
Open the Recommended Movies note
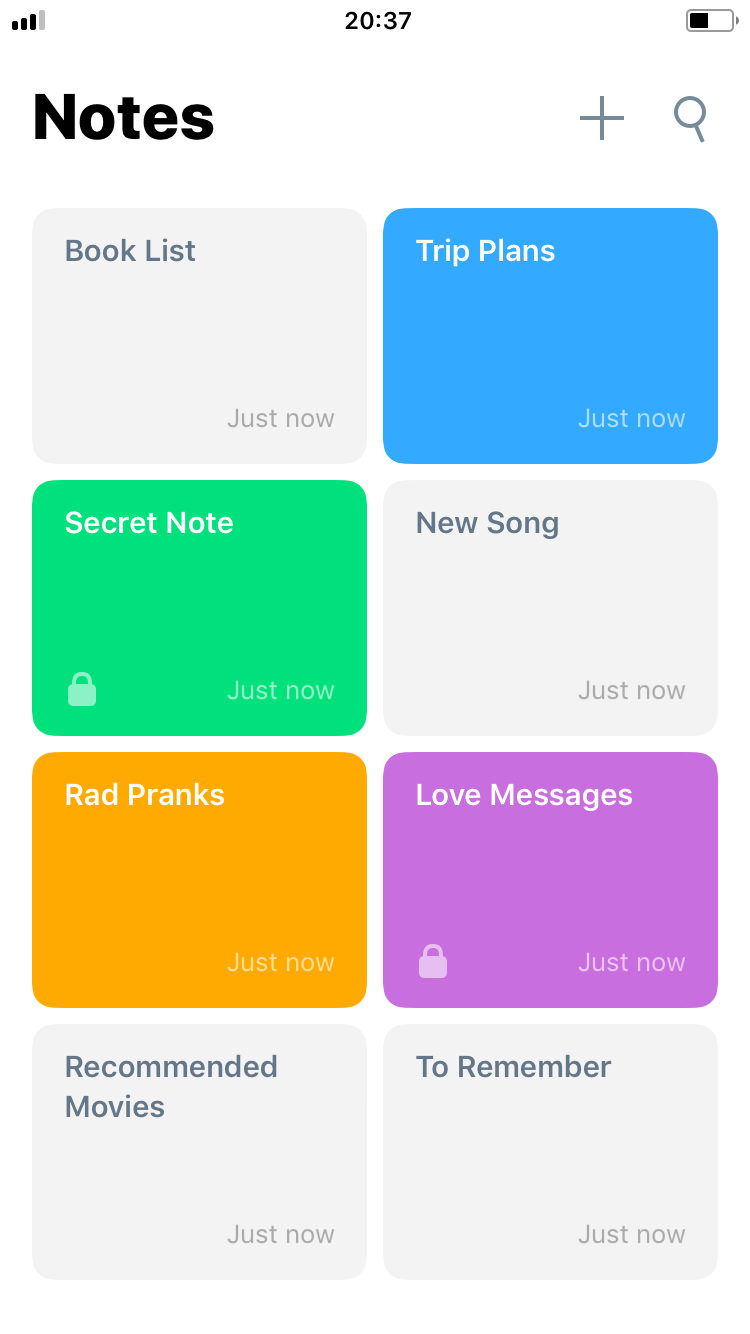point(199,1151)
